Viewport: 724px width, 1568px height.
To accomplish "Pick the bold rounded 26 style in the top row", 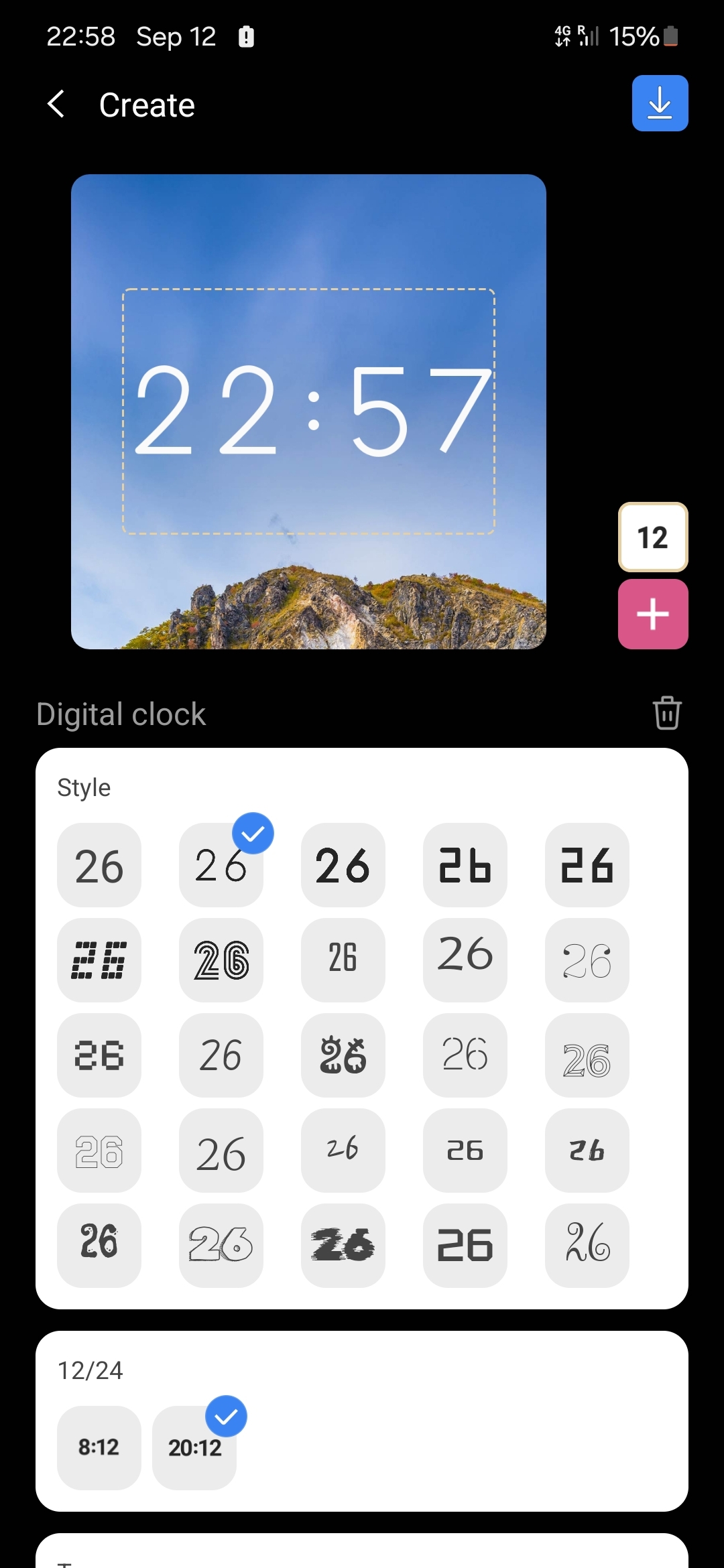I will 343,865.
